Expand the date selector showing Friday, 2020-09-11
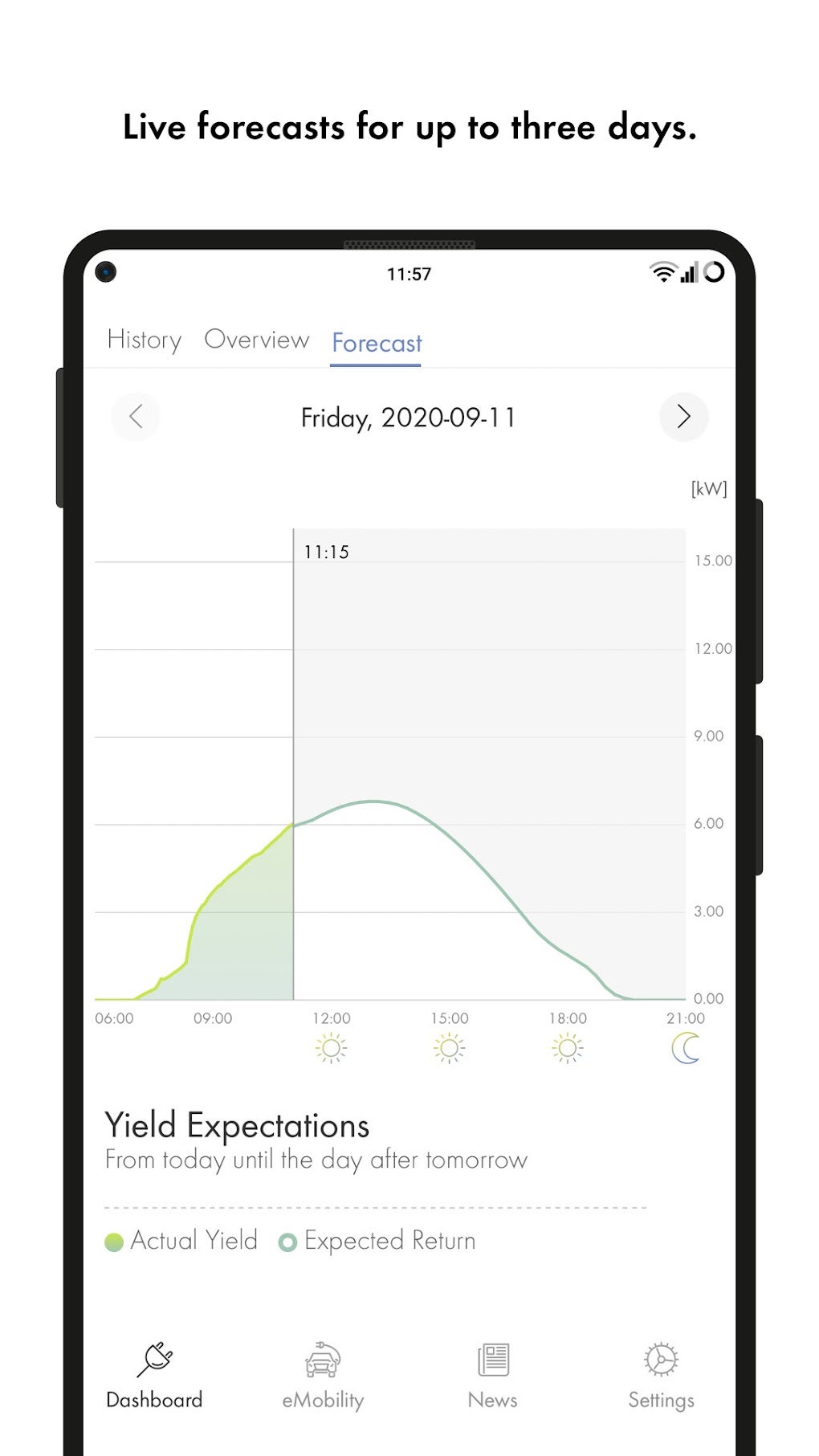This screenshot has width=819, height=1456. [x=409, y=417]
